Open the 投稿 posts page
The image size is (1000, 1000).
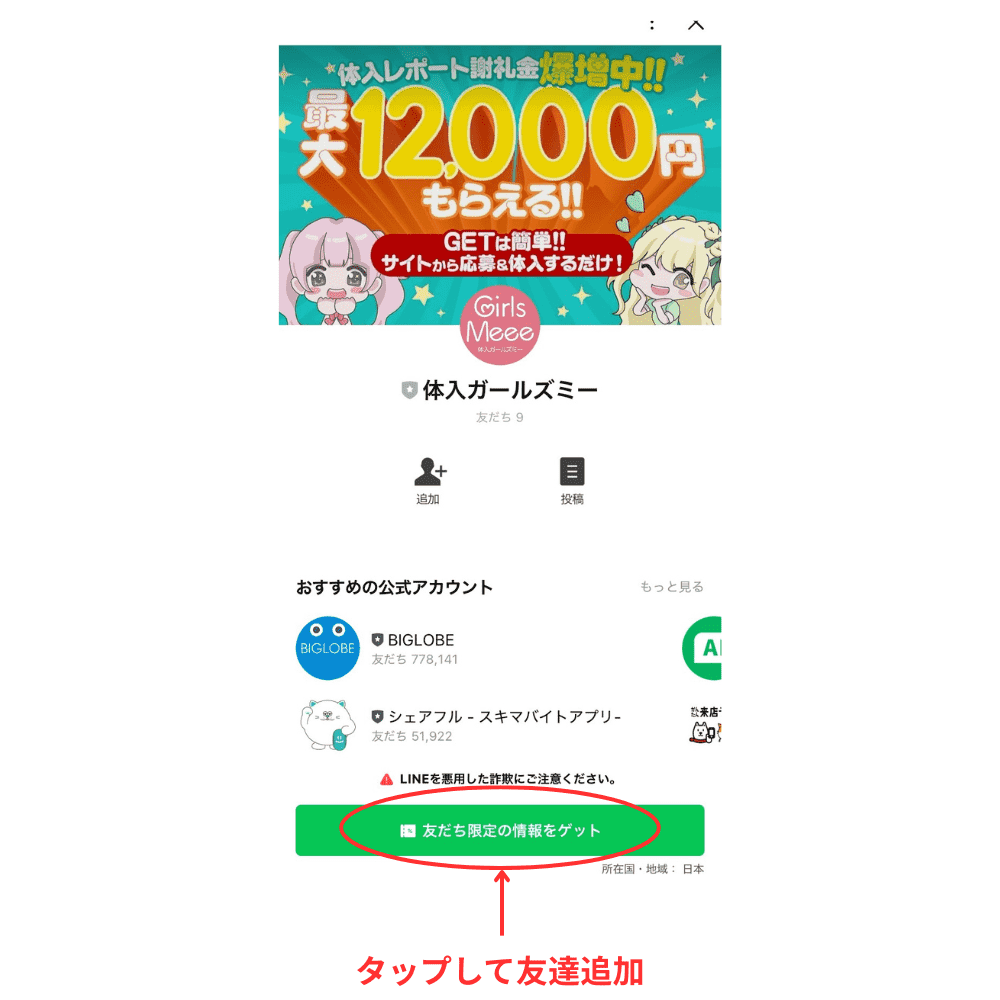(572, 481)
